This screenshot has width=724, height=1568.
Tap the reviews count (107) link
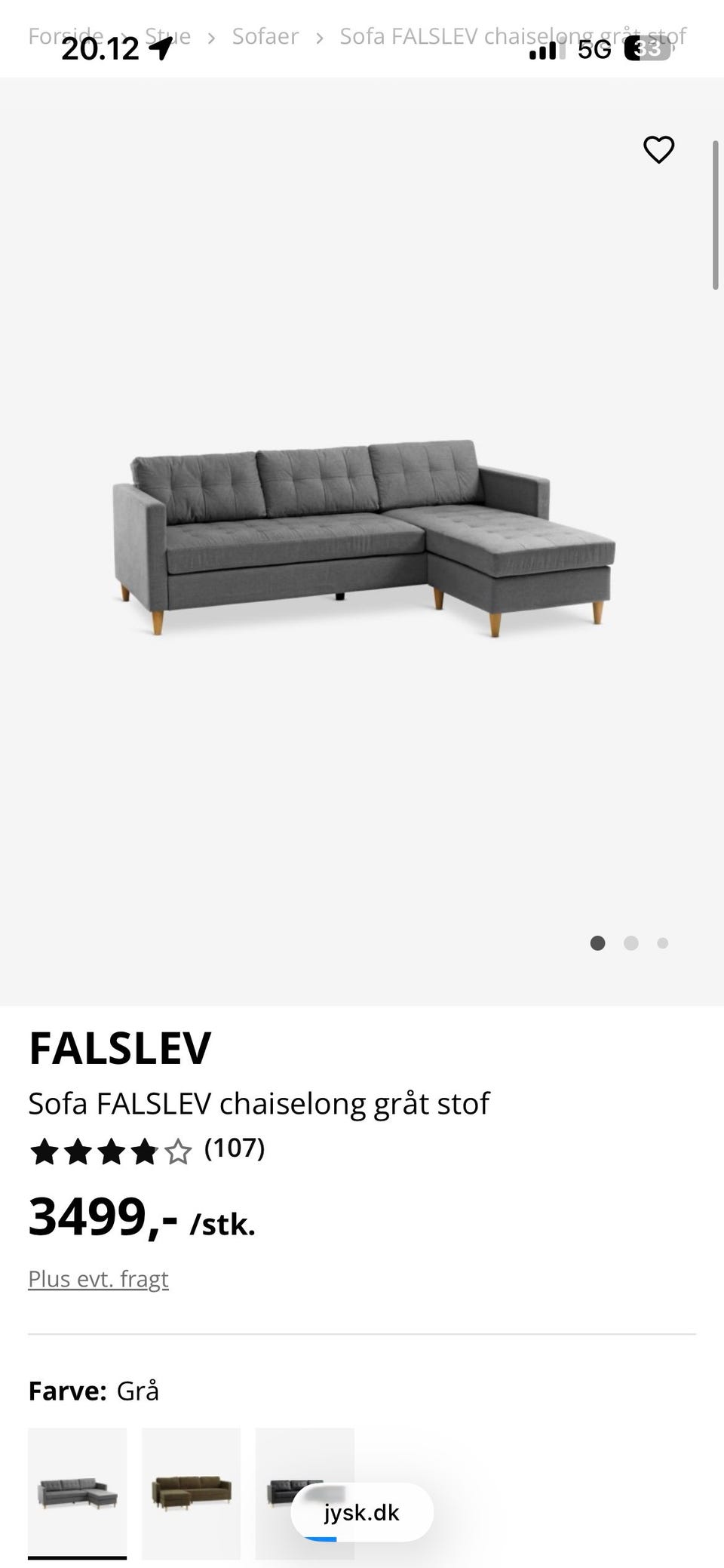(x=234, y=1150)
